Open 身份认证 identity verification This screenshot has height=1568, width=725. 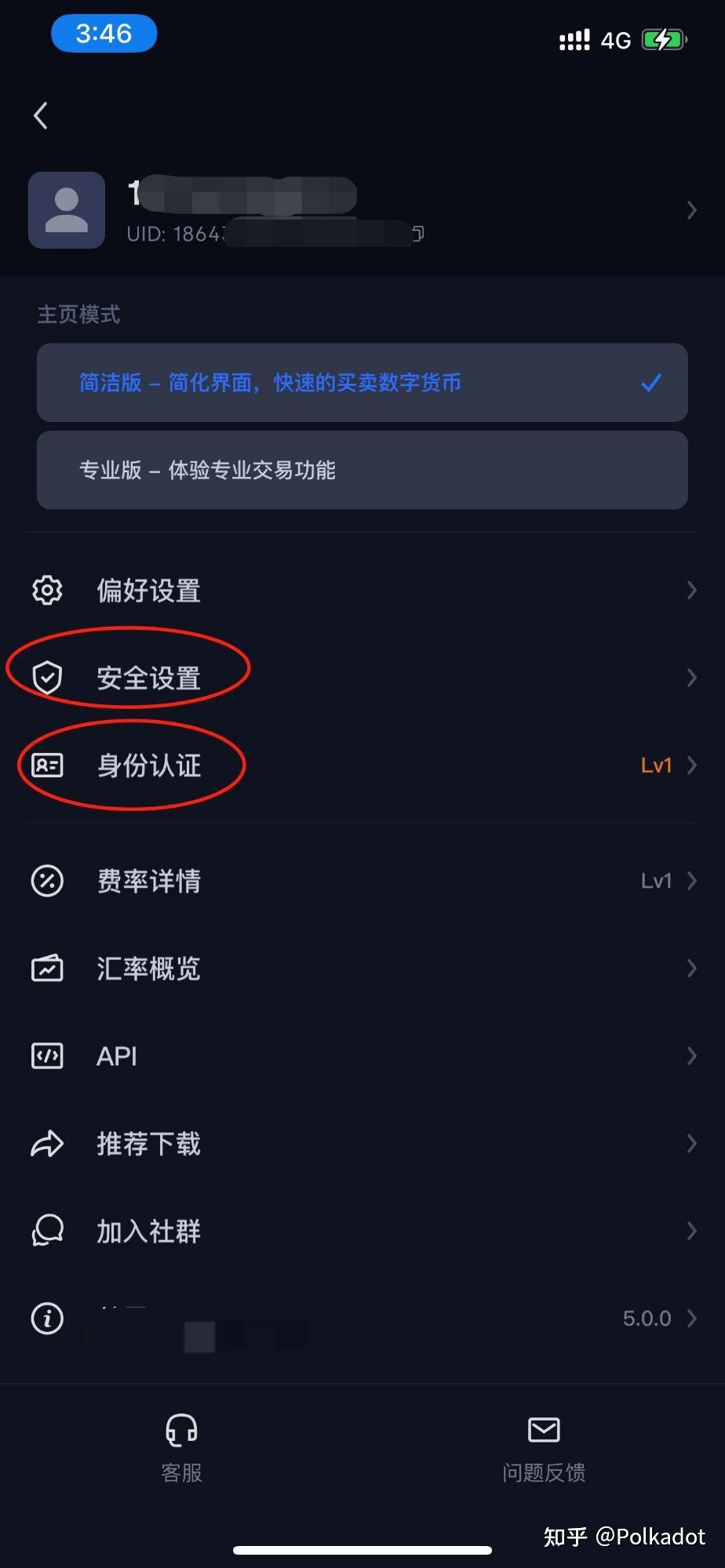coord(362,765)
